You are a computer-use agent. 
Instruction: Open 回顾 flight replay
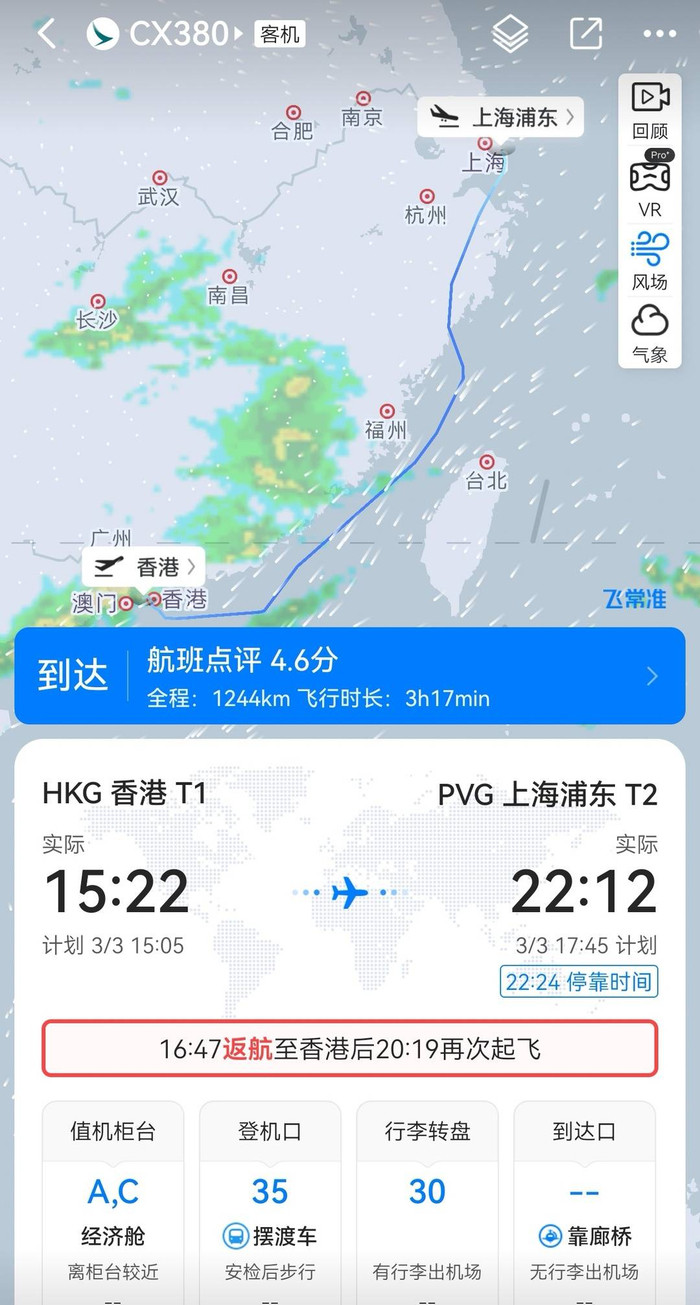coord(650,109)
